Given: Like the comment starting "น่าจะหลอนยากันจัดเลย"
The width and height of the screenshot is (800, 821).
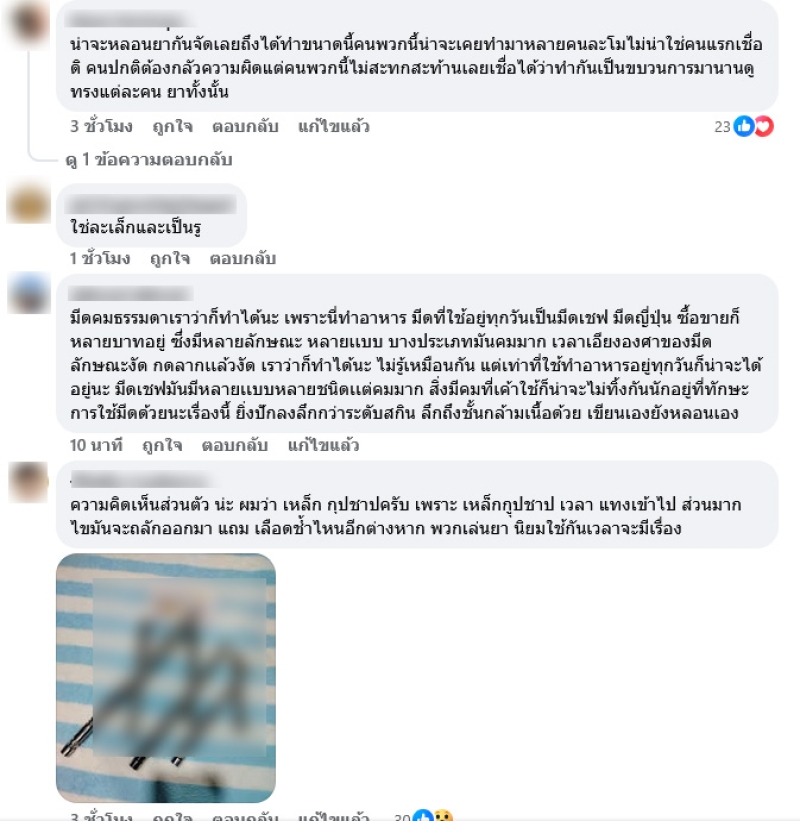Looking at the screenshot, I should click(170, 127).
